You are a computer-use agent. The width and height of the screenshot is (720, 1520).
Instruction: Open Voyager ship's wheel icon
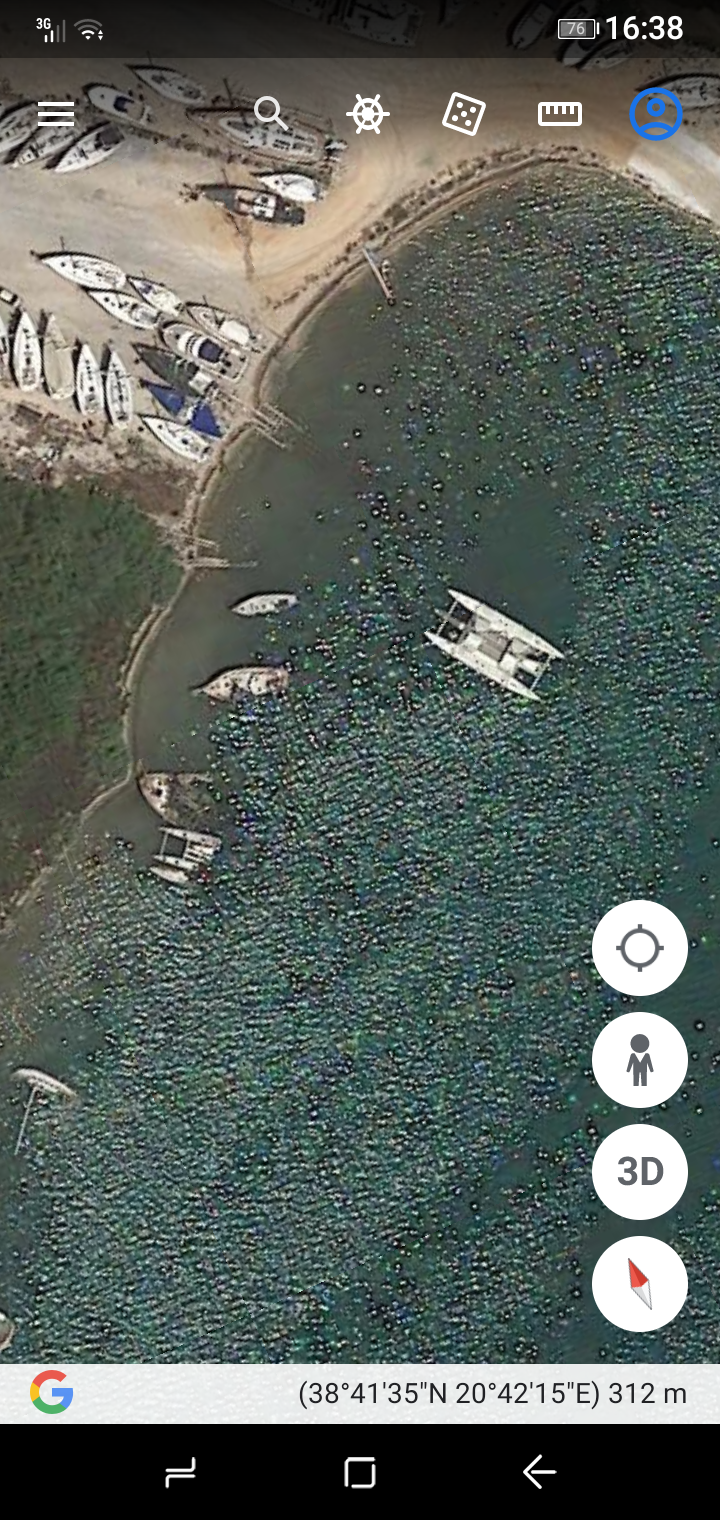pyautogui.click(x=368, y=114)
